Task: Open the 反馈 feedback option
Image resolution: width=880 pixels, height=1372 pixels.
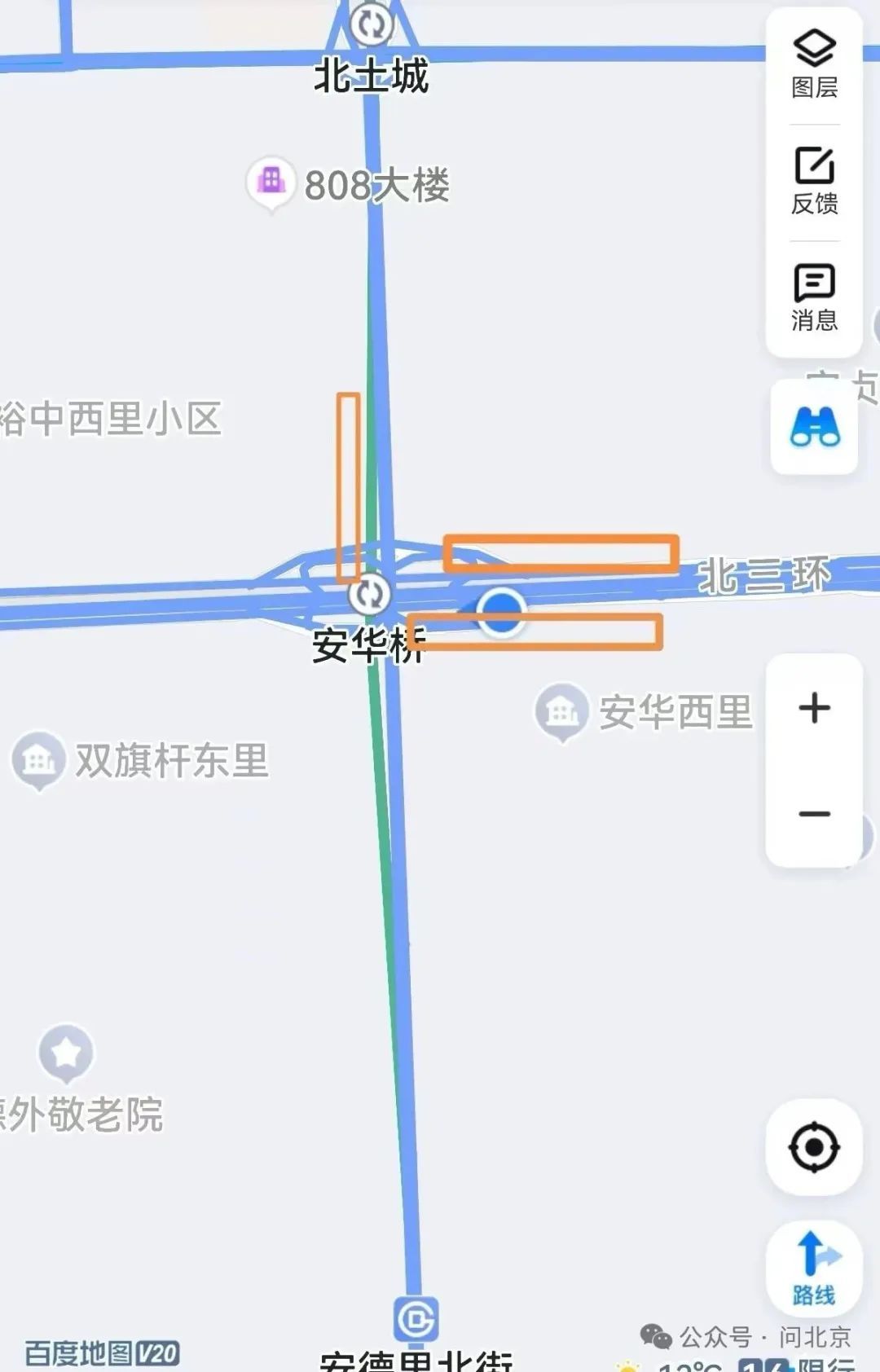Action: [814, 181]
